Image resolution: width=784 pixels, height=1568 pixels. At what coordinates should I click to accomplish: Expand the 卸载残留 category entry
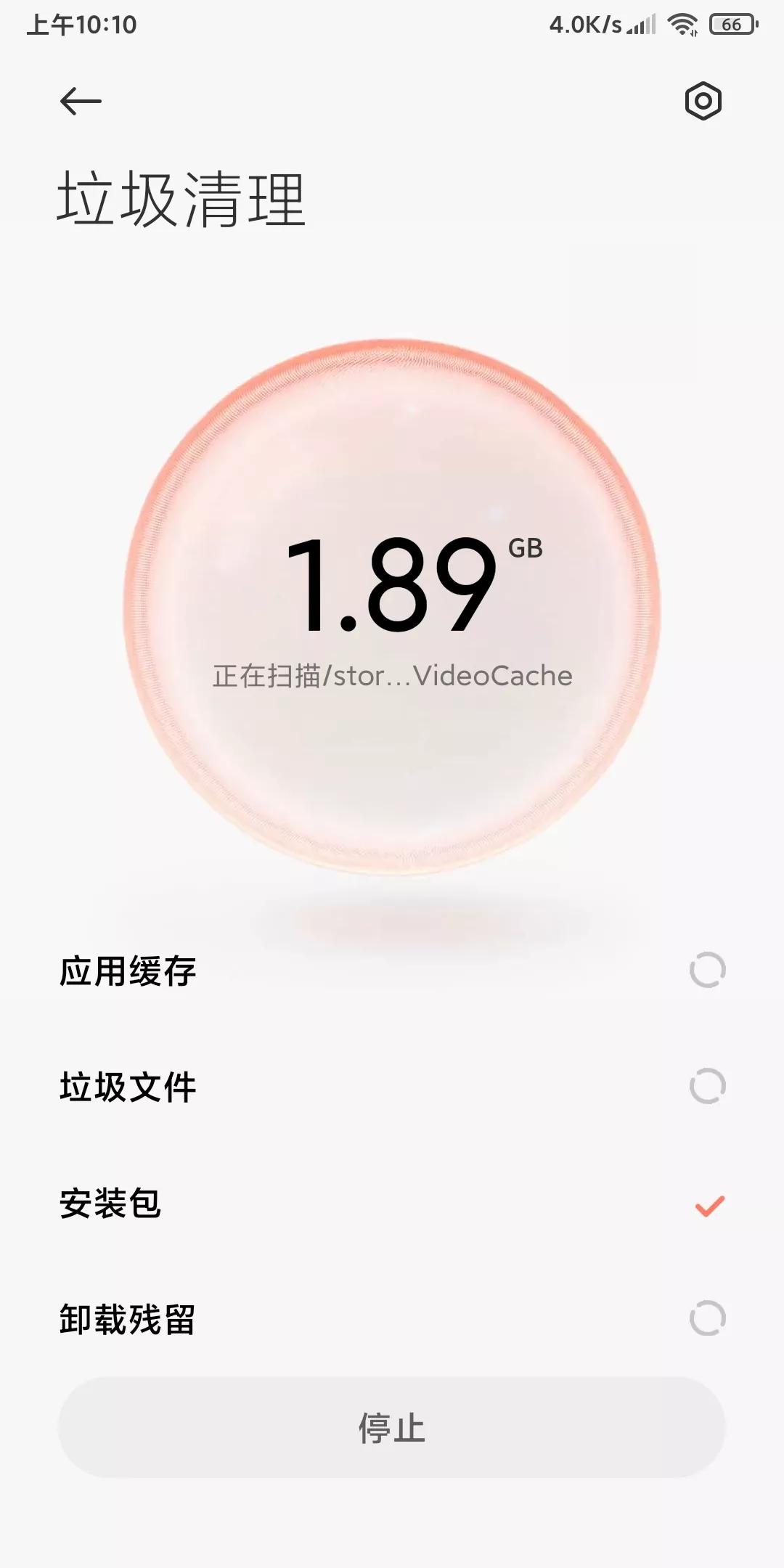(x=392, y=1320)
